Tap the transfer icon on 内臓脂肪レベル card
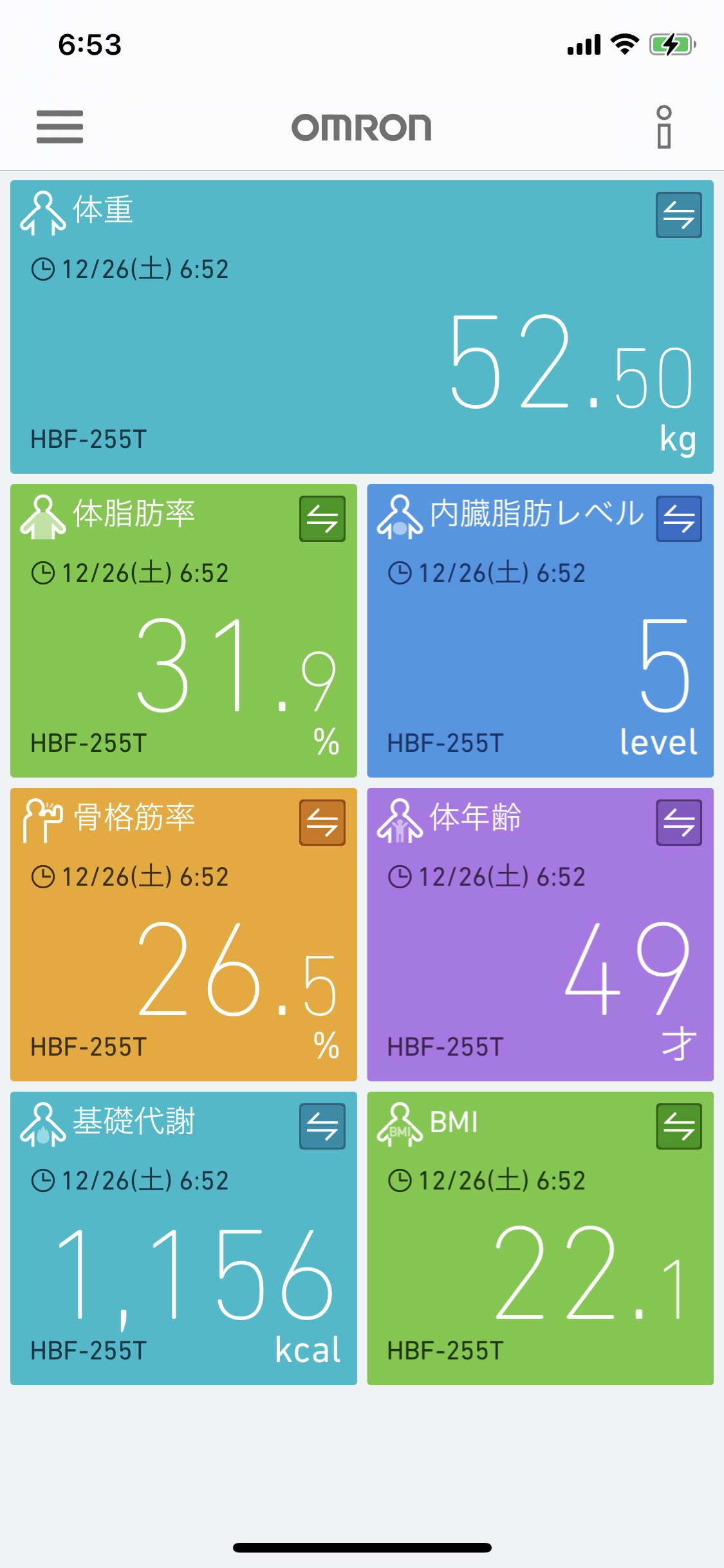 coord(679,519)
